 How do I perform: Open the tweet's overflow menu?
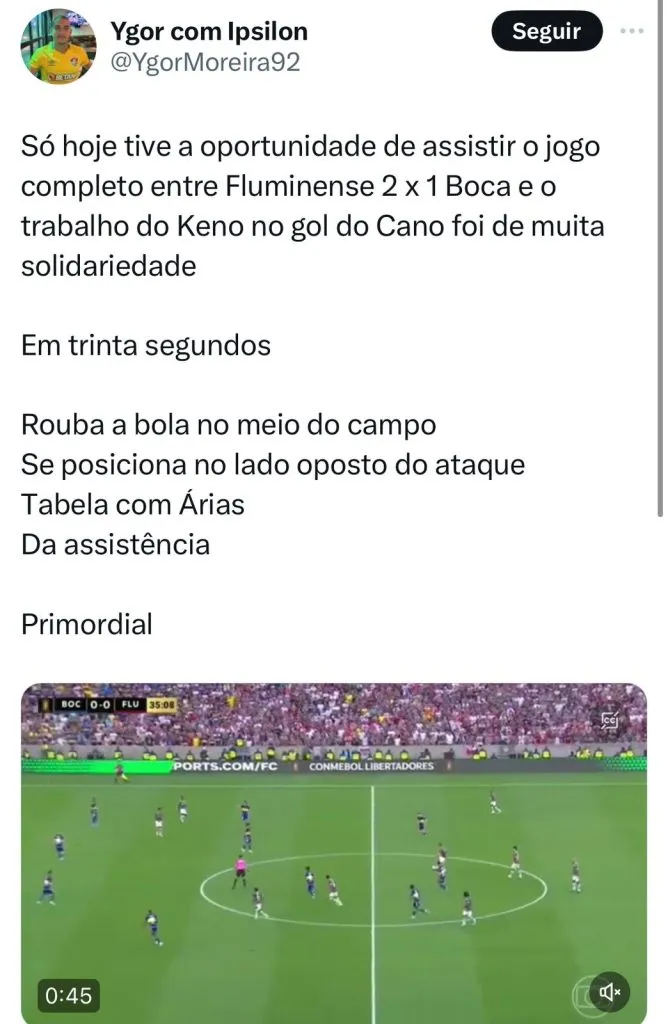click(632, 31)
